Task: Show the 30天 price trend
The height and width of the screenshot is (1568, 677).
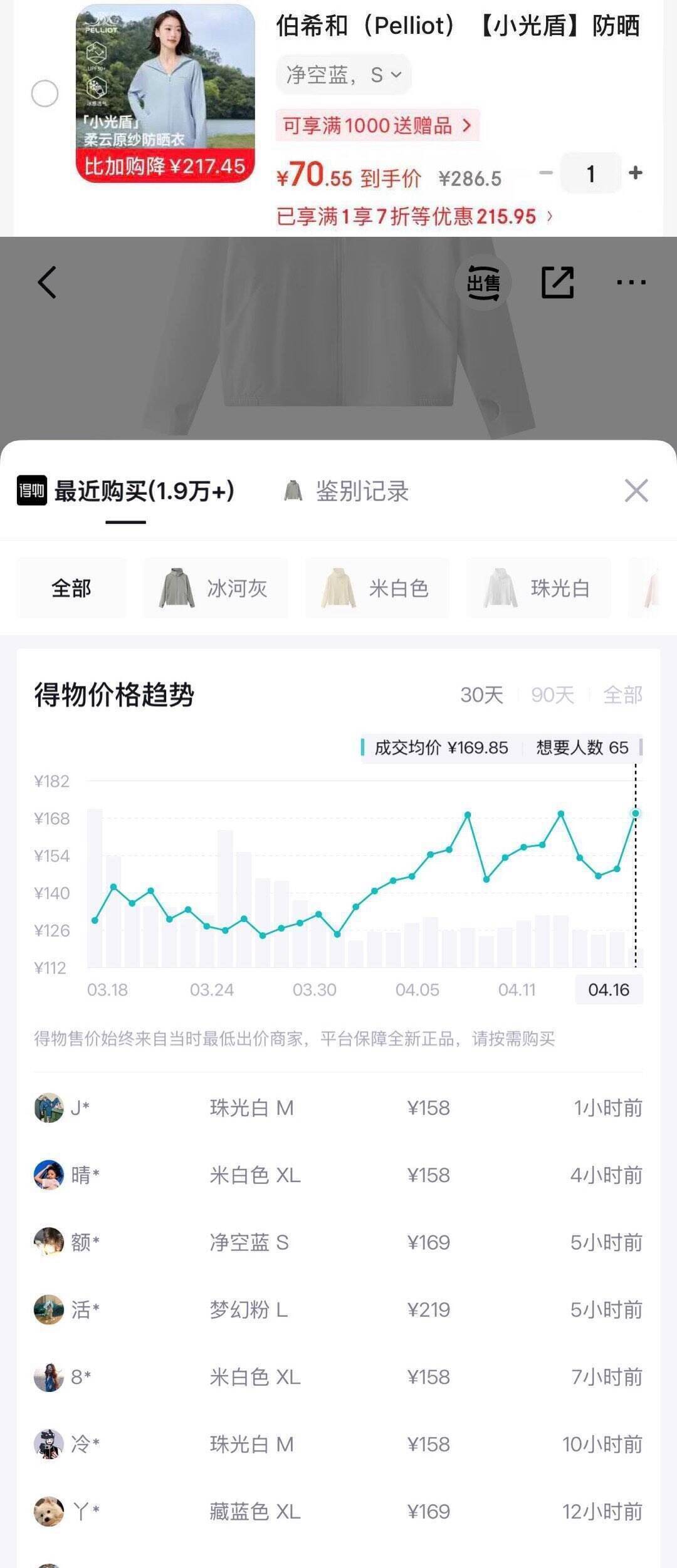Action: [481, 695]
